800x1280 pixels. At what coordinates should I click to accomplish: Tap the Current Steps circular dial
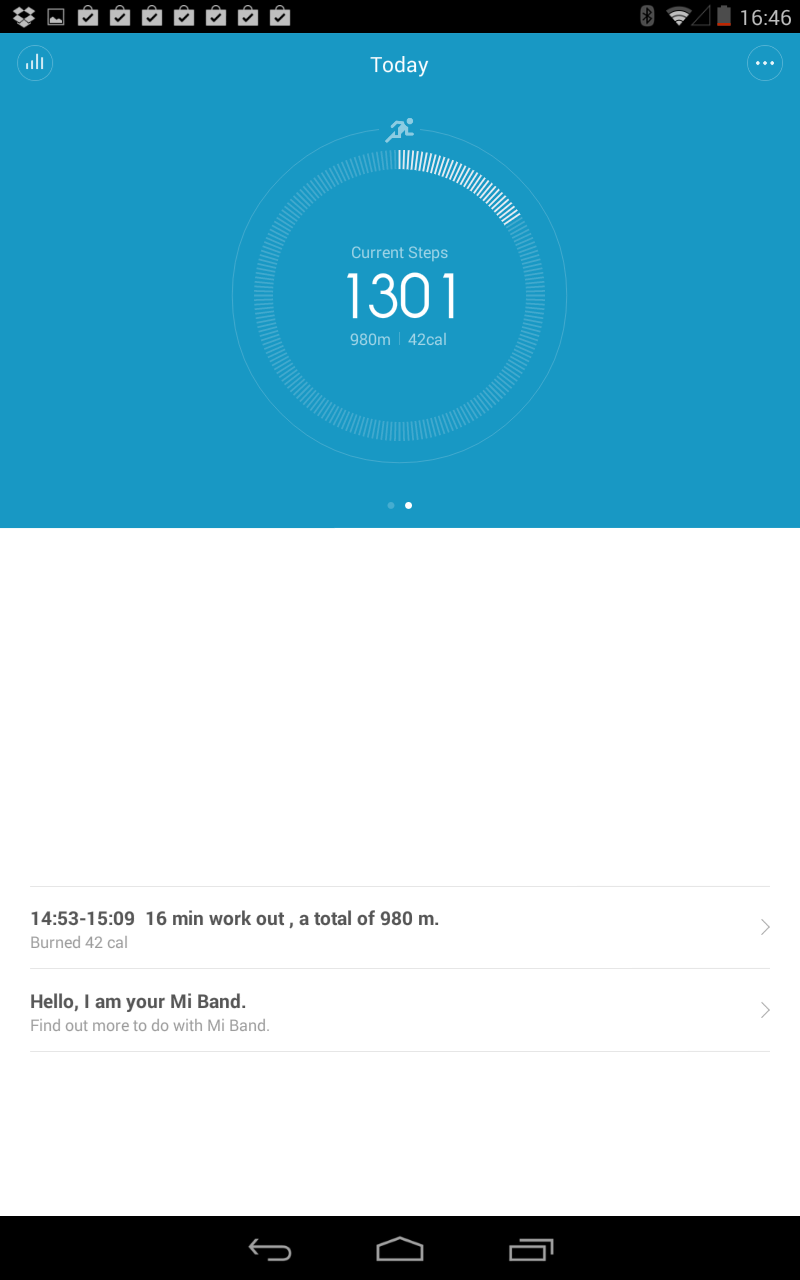pos(399,296)
